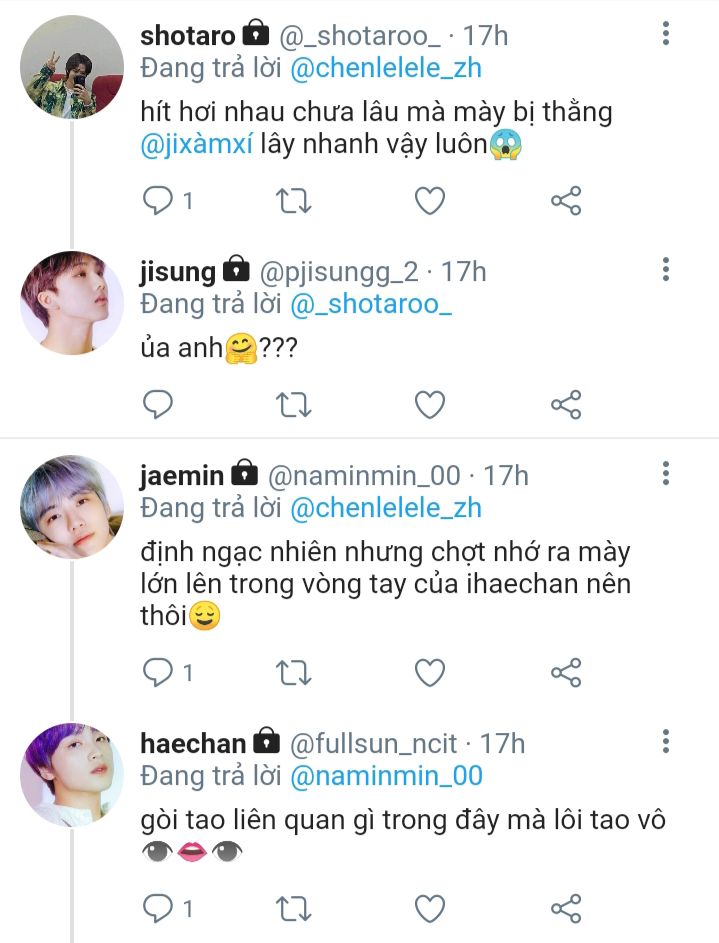Like jisung's reply
Screen dimensions: 719x943
430,404
